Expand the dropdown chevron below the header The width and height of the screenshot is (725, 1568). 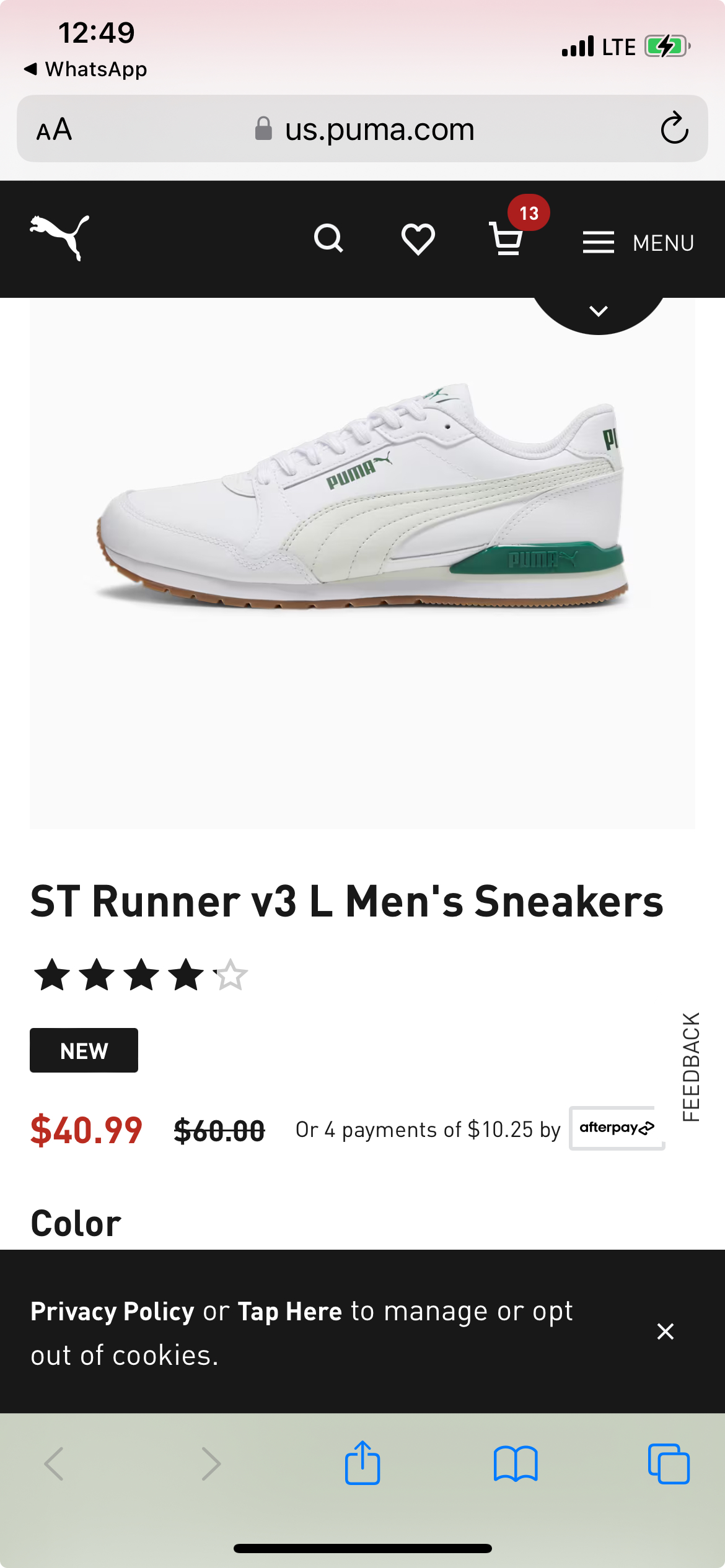tap(598, 311)
